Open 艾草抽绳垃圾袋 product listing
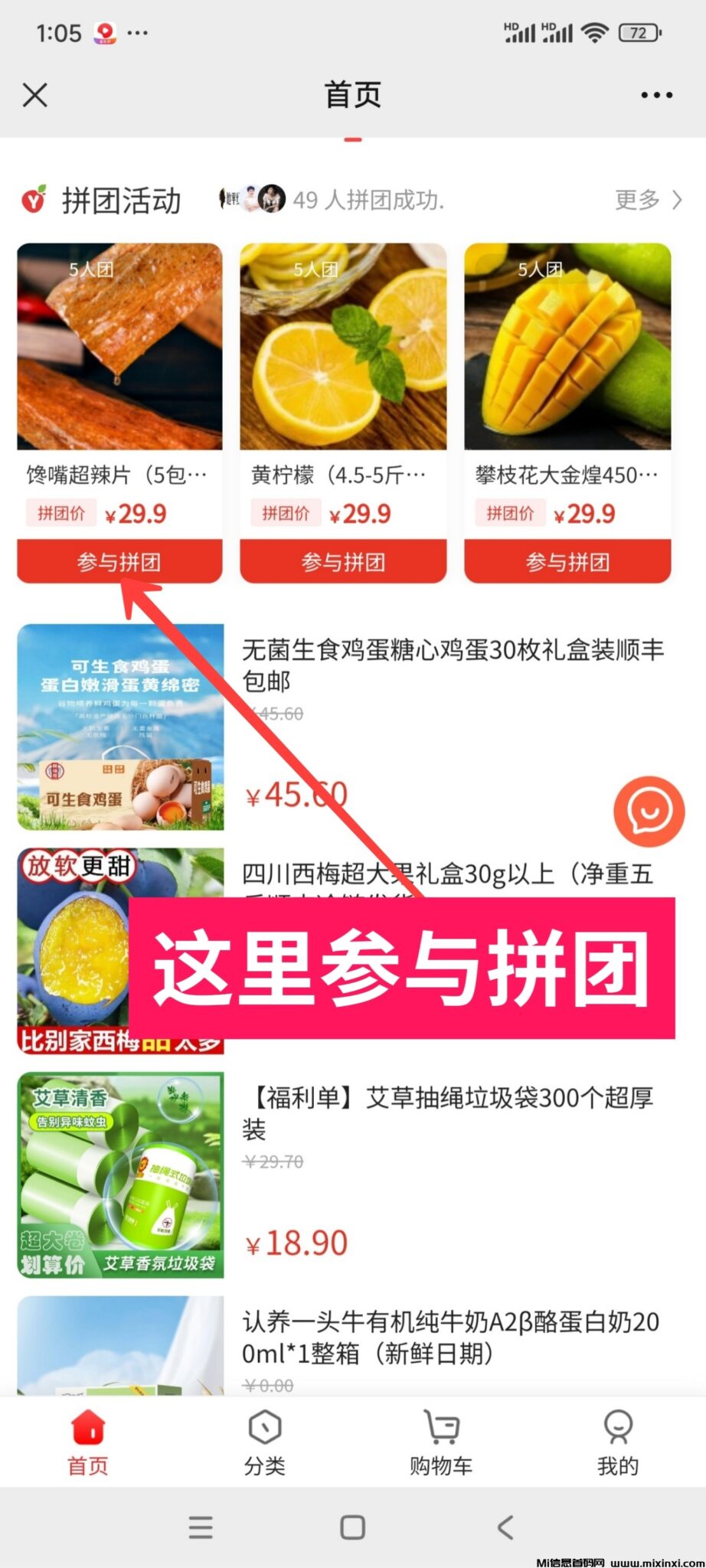The image size is (706, 1568). click(448, 1112)
